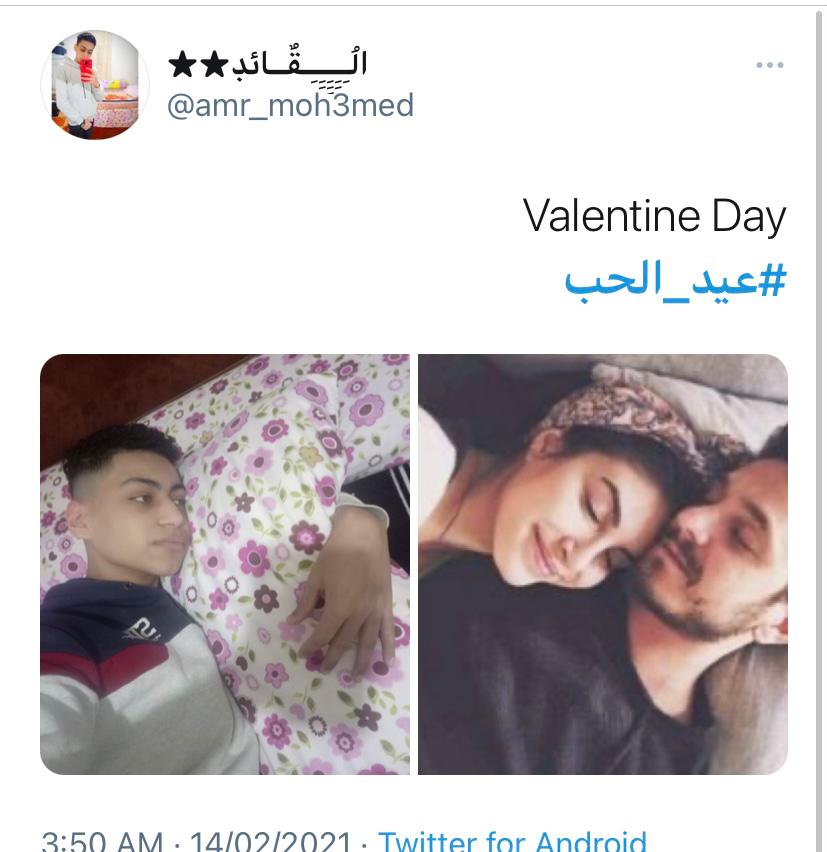The width and height of the screenshot is (827, 852).
Task: Open the #عيد_الحب hashtag
Action: click(x=675, y=281)
